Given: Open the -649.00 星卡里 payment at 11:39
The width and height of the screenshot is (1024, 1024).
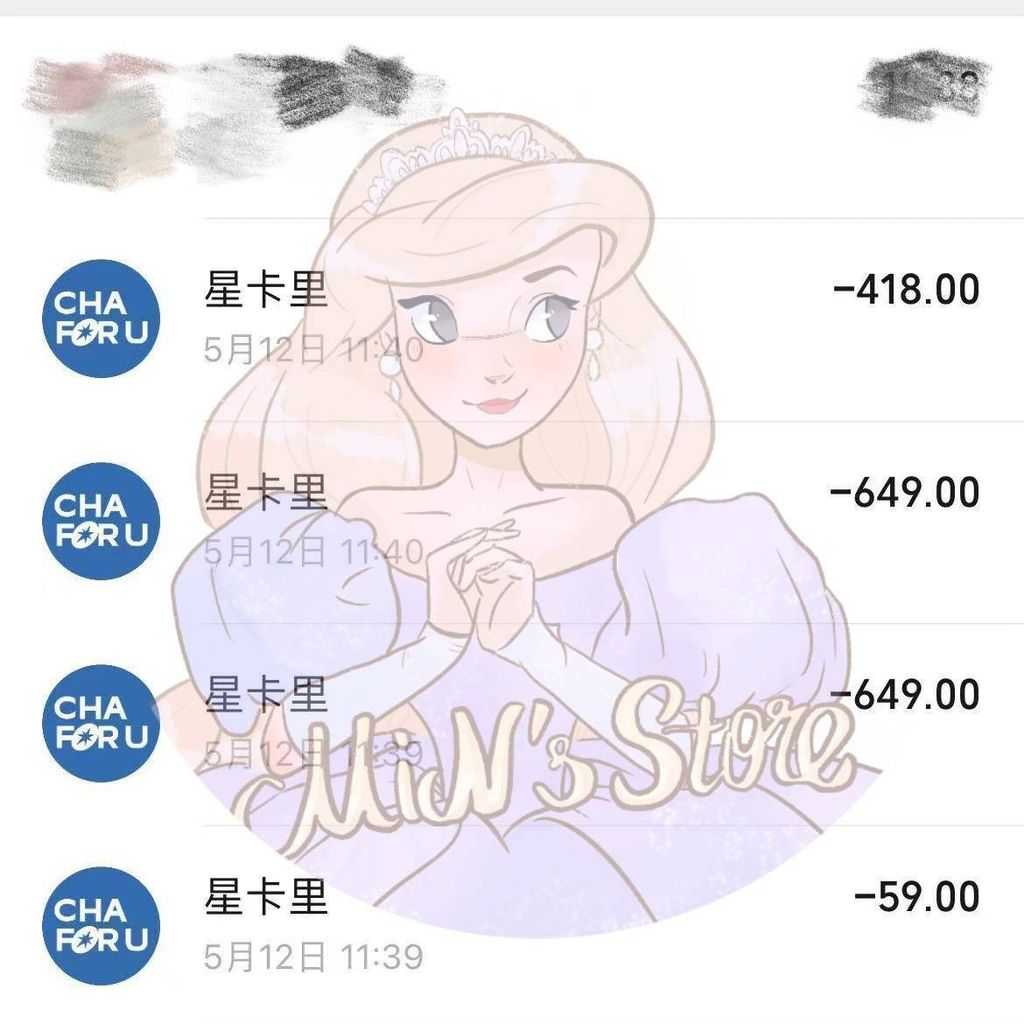Looking at the screenshot, I should click(x=512, y=724).
